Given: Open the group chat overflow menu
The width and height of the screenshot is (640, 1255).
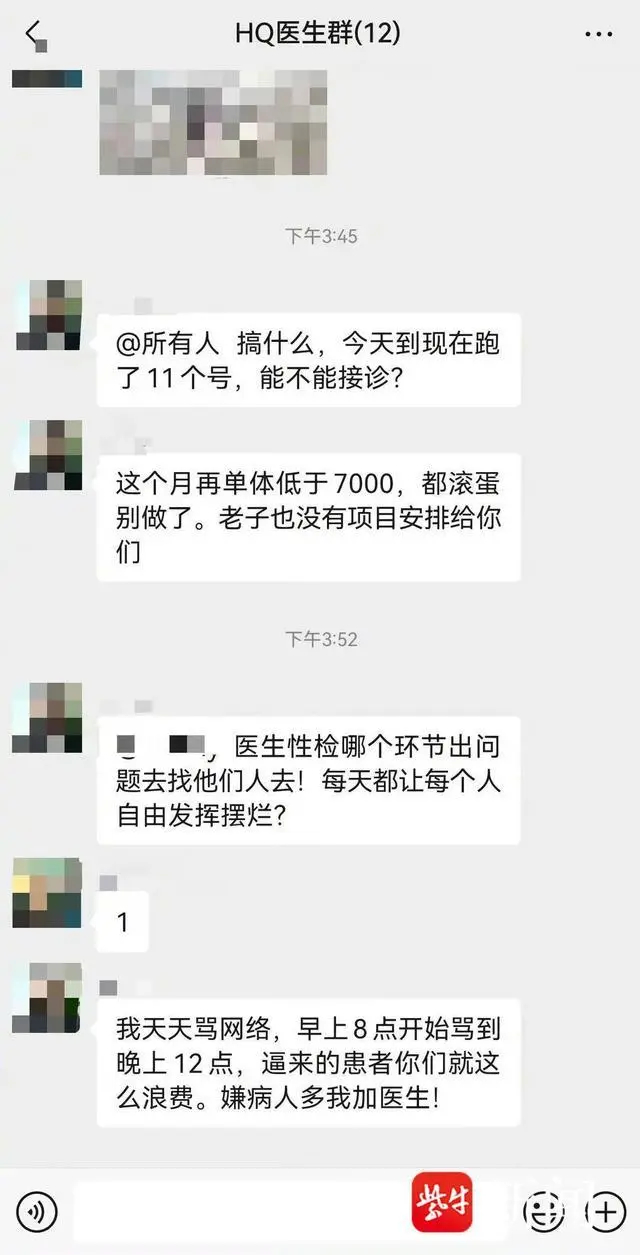Looking at the screenshot, I should 598,34.
